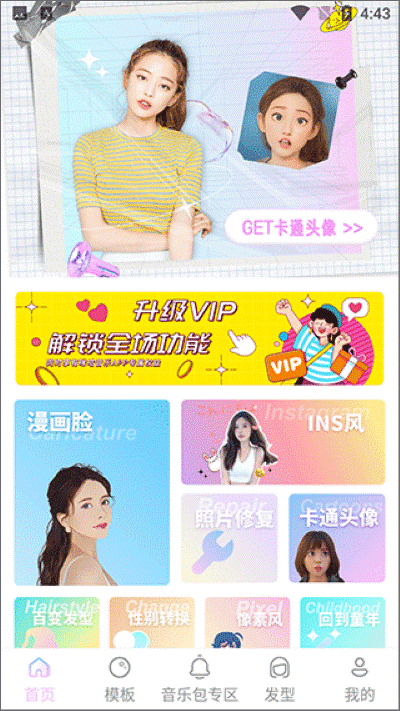Open the 百变发型 tile
The image size is (400, 711).
click(57, 622)
